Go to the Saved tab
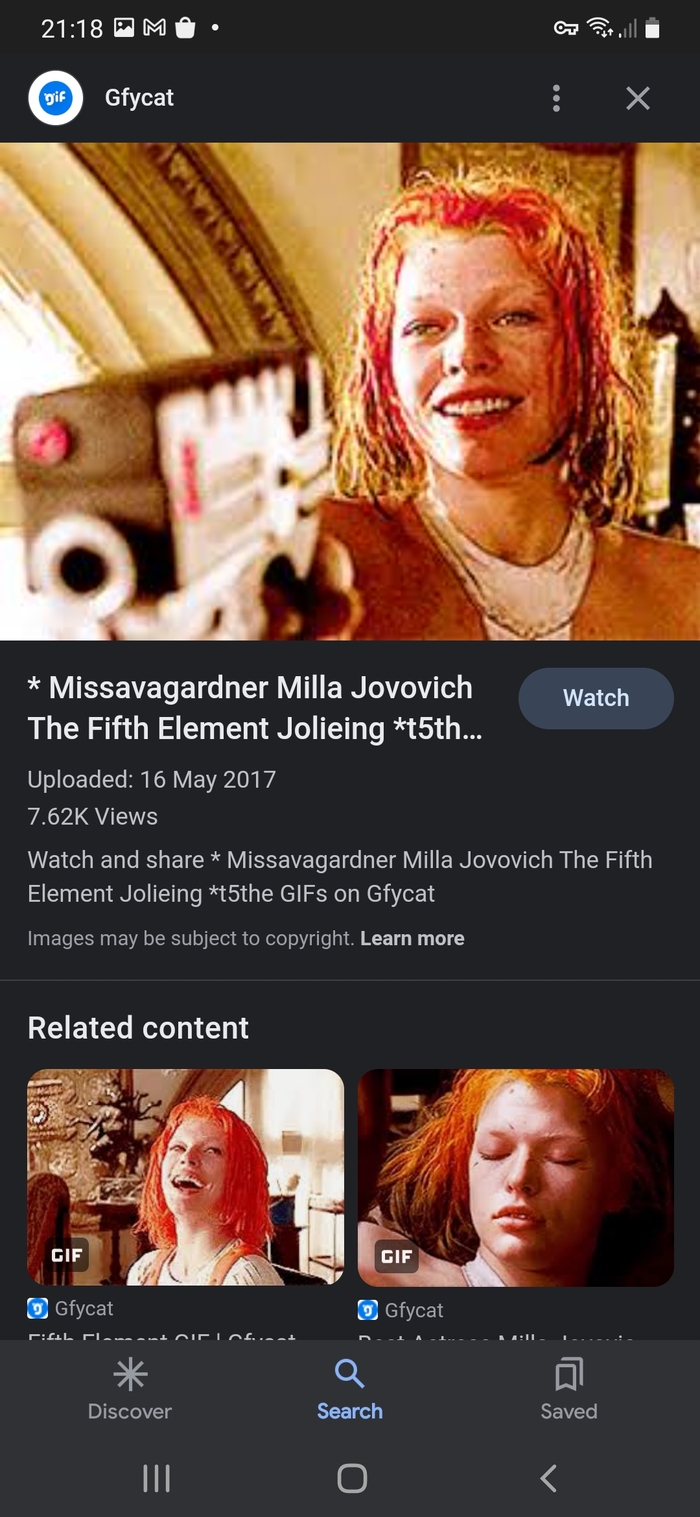 pyautogui.click(x=568, y=1390)
